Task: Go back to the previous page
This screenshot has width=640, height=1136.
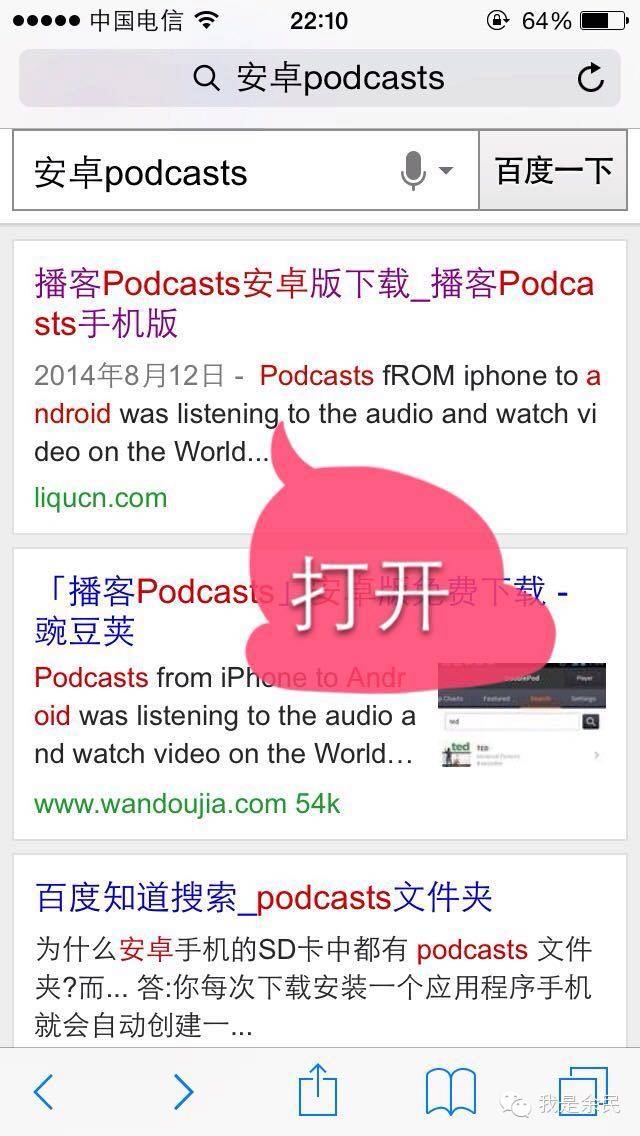Action: click(44, 1091)
